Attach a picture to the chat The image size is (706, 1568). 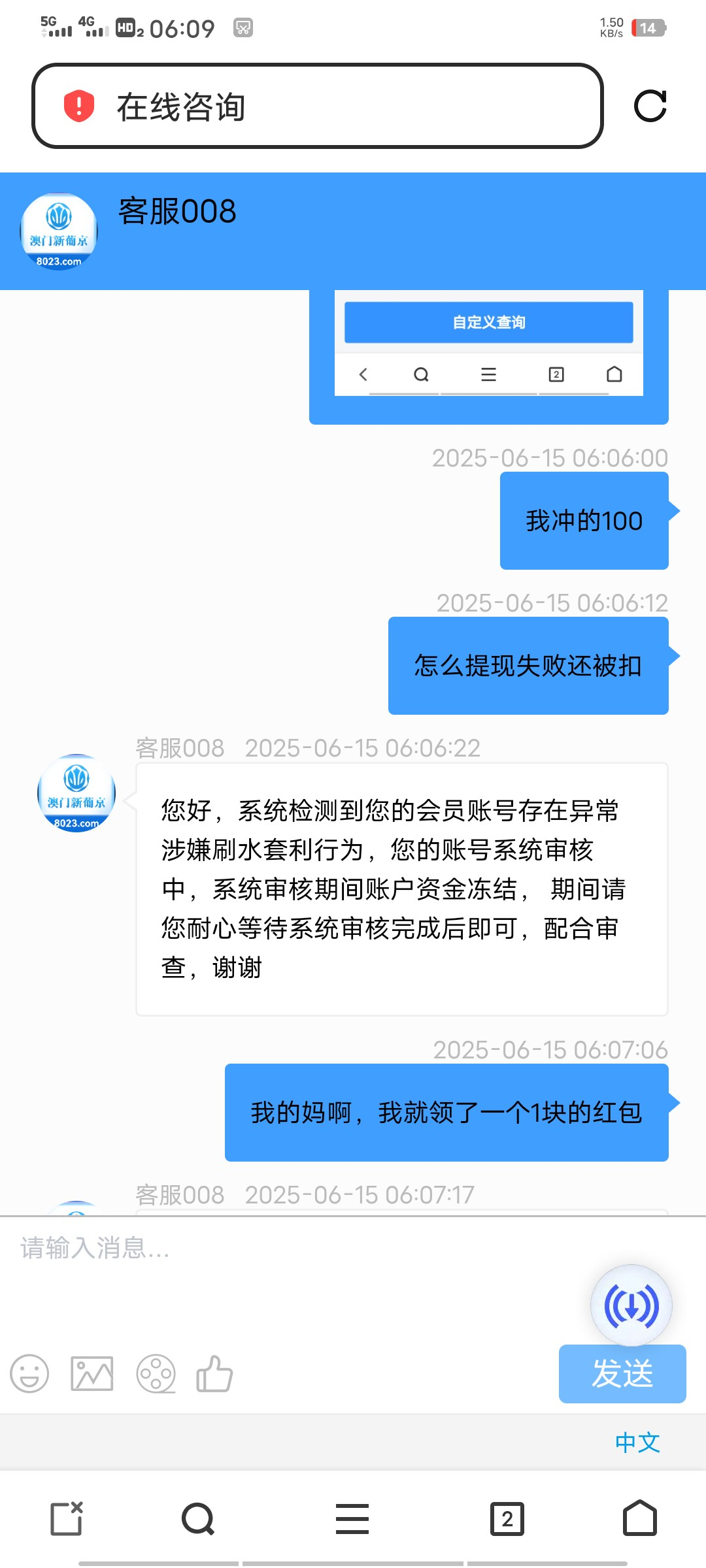(92, 1373)
